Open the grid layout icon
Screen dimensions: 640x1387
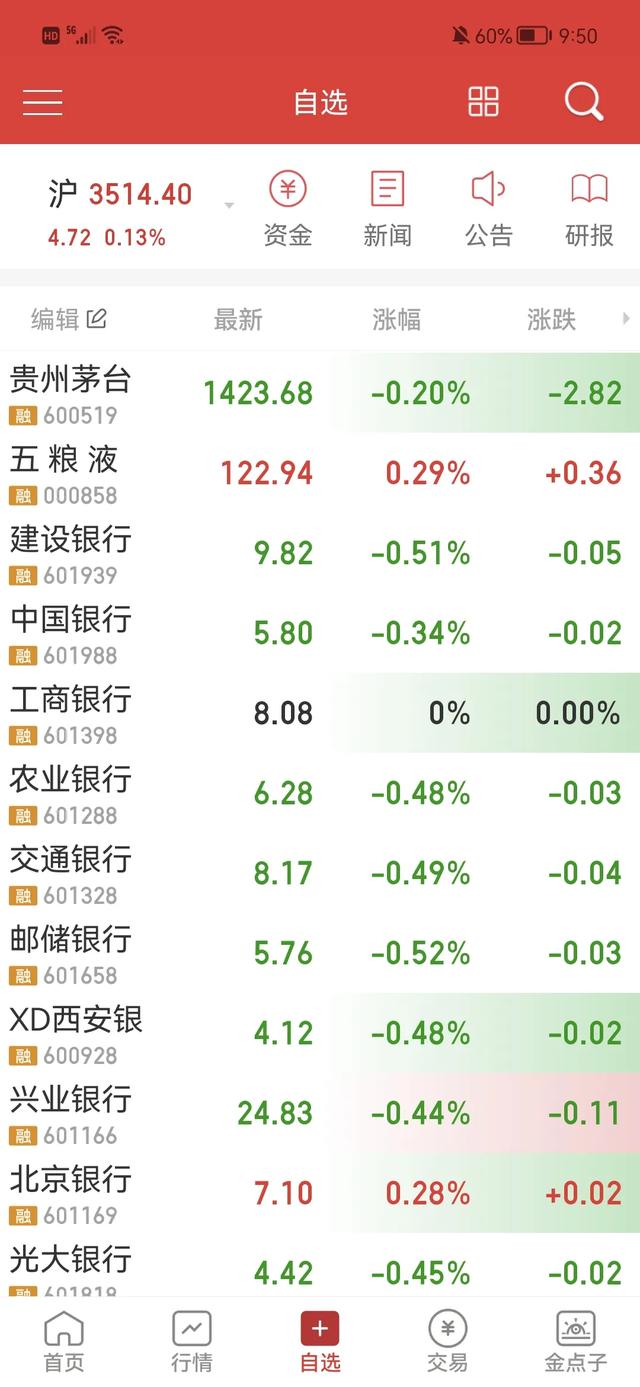click(x=483, y=101)
